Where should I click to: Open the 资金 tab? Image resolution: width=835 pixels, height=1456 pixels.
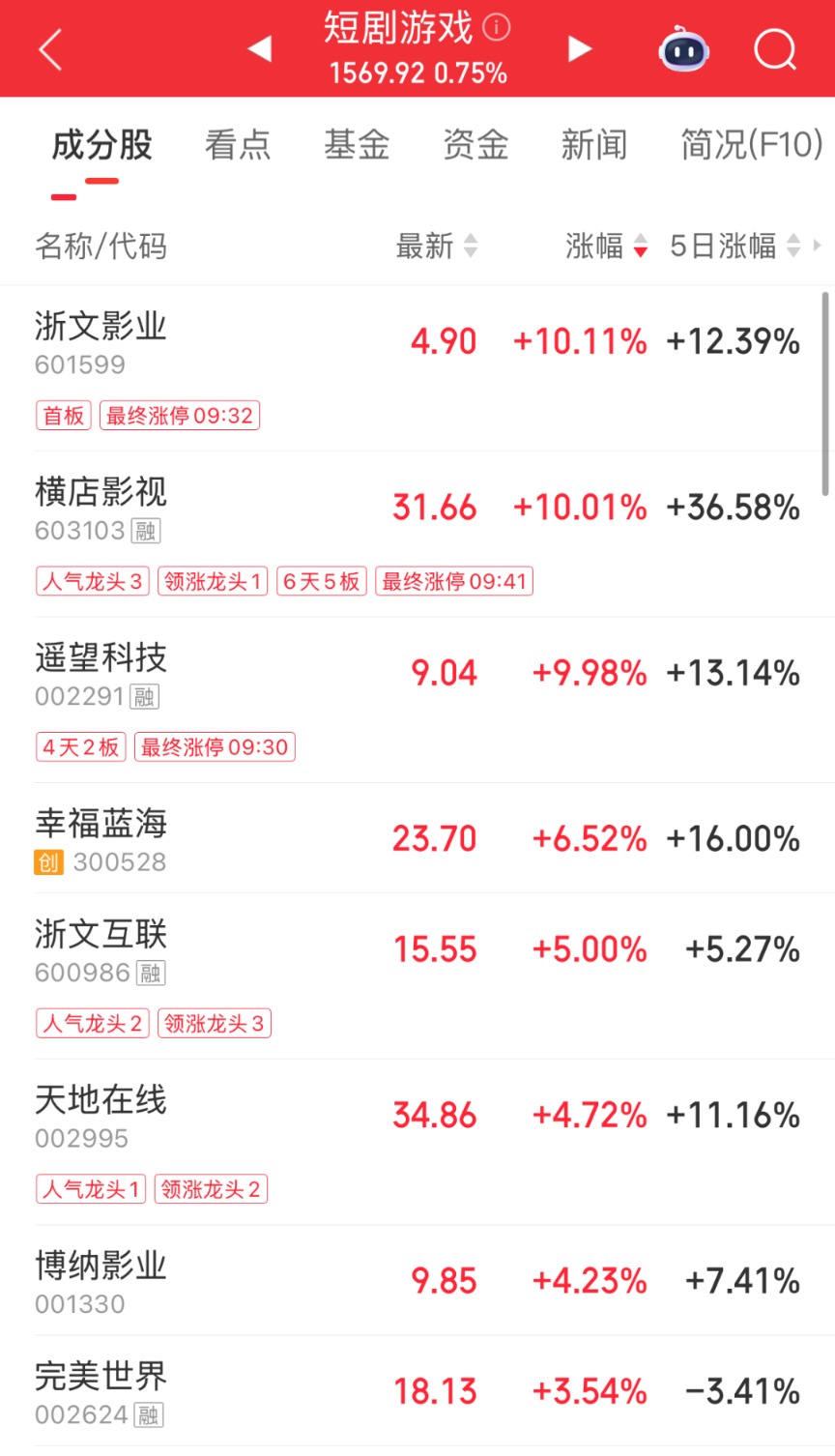point(475,145)
